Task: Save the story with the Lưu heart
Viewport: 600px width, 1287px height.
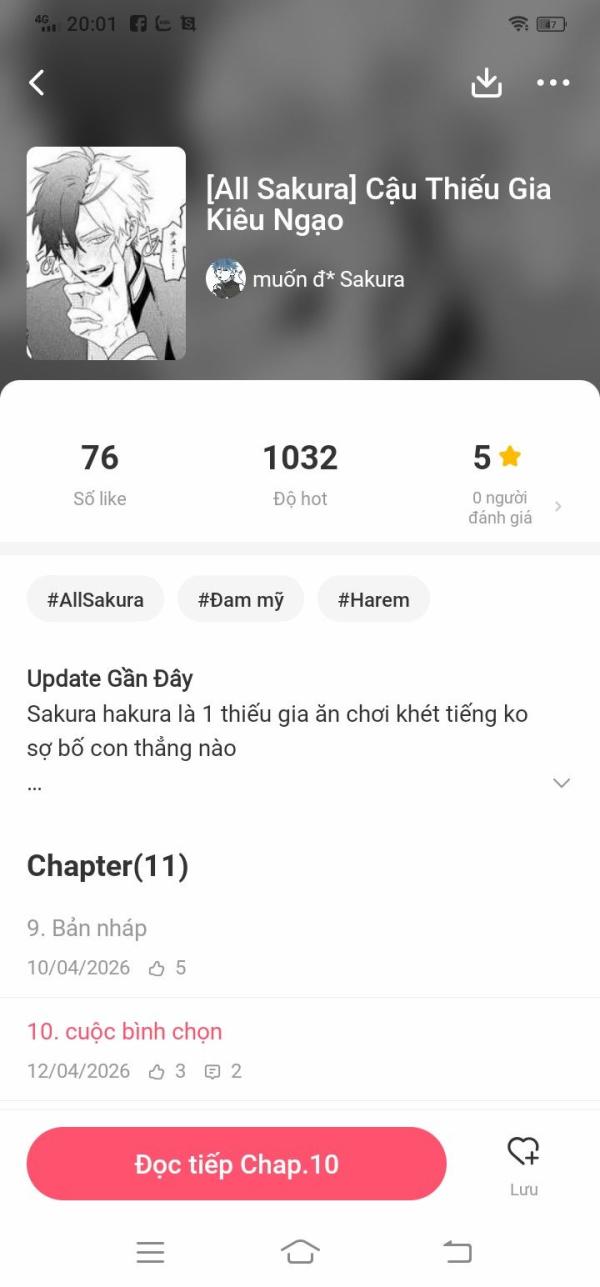Action: 523,1162
